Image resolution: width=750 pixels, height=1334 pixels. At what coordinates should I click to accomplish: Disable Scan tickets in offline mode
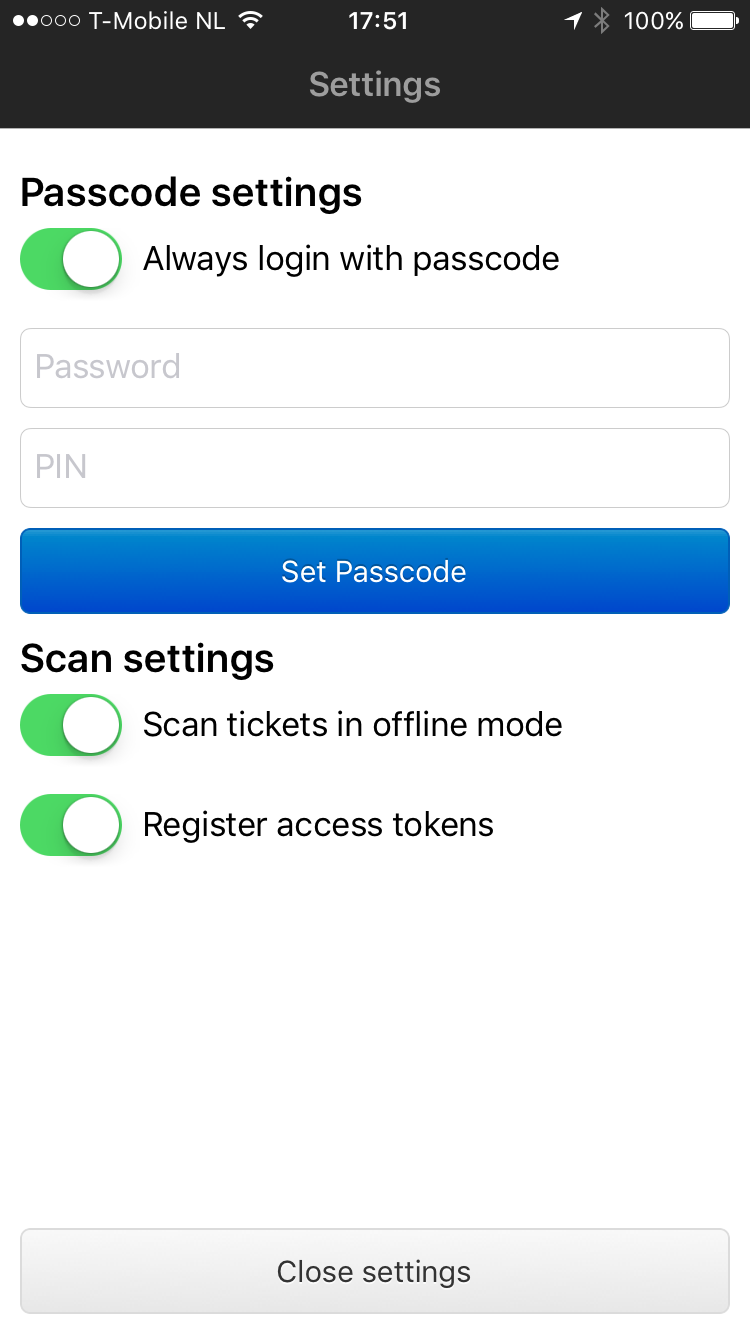[71, 725]
